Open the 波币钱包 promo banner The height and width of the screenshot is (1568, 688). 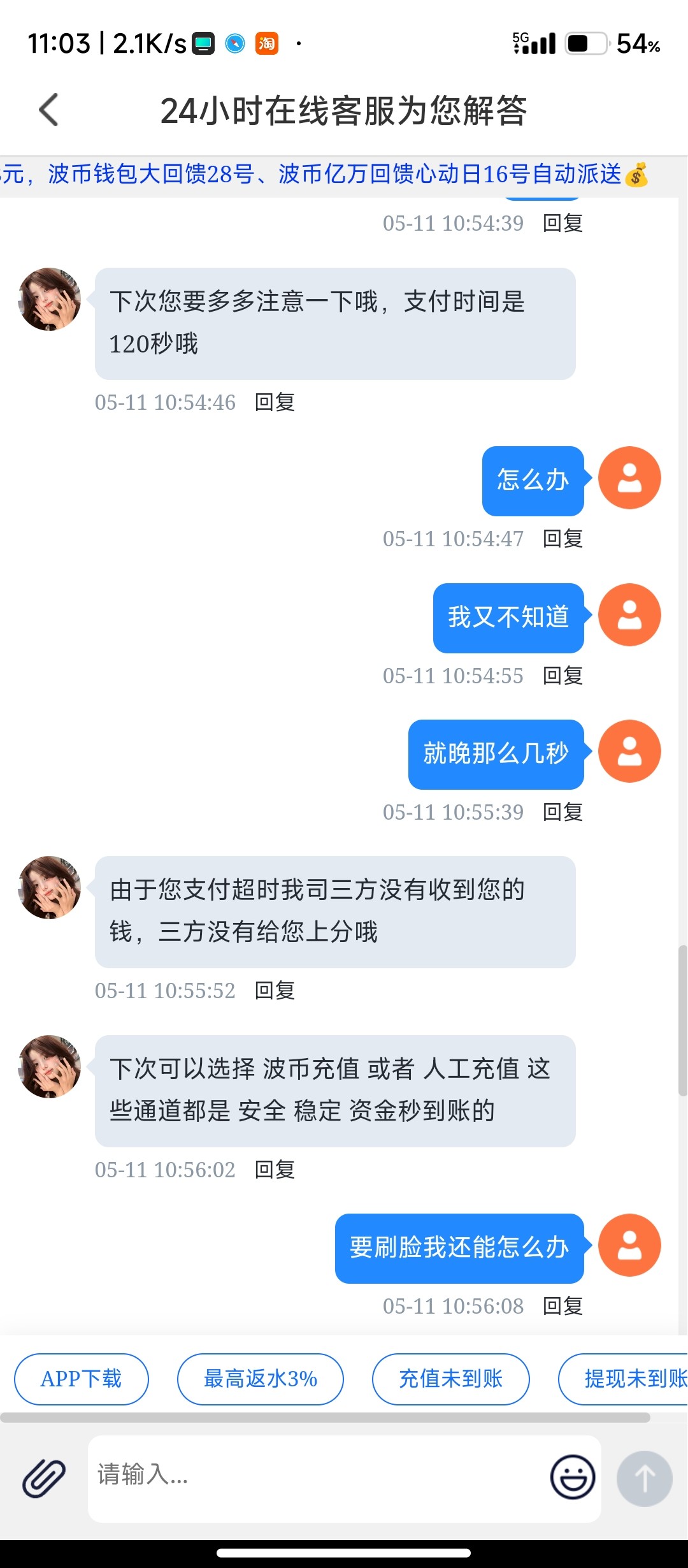344,177
